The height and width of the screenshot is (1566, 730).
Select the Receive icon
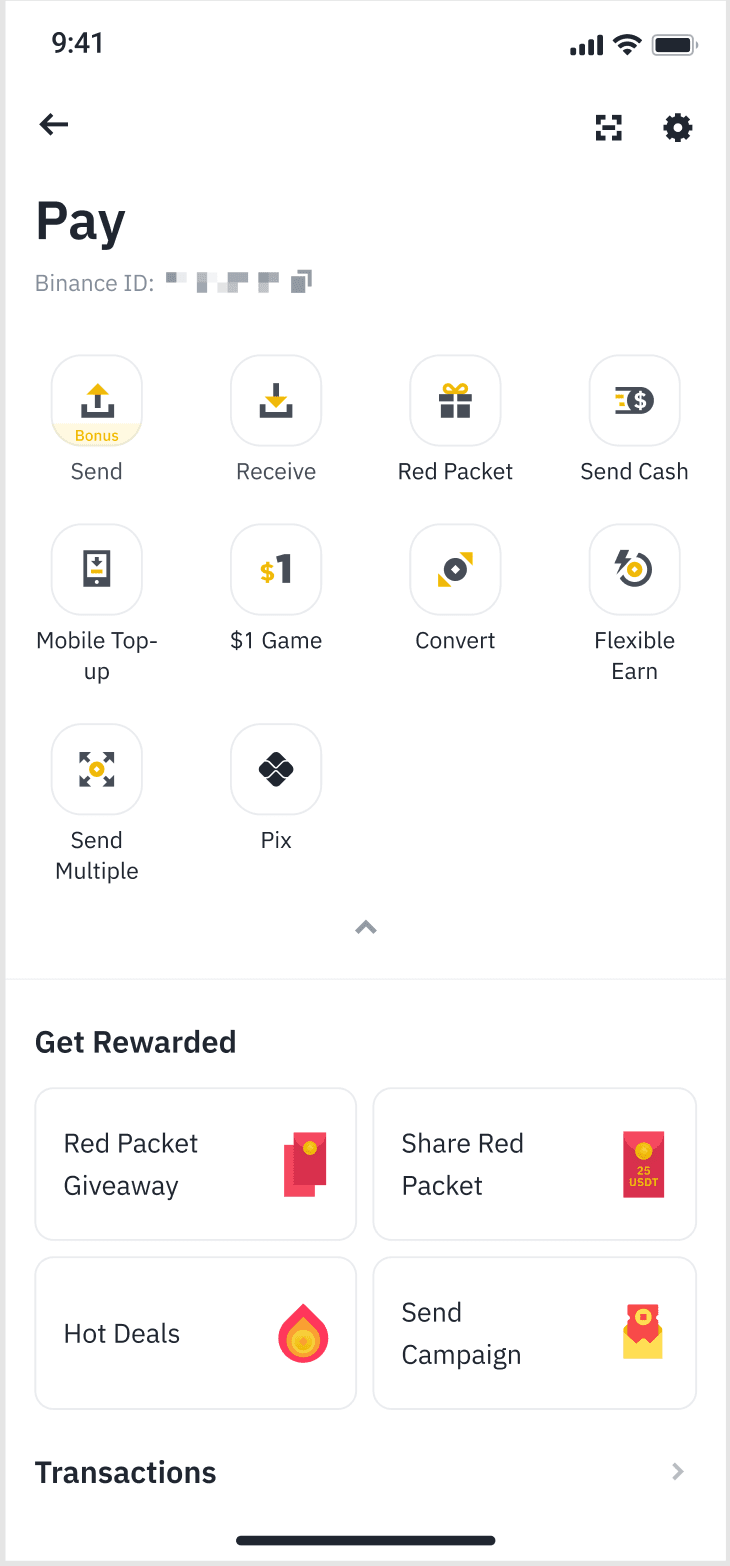pos(276,400)
